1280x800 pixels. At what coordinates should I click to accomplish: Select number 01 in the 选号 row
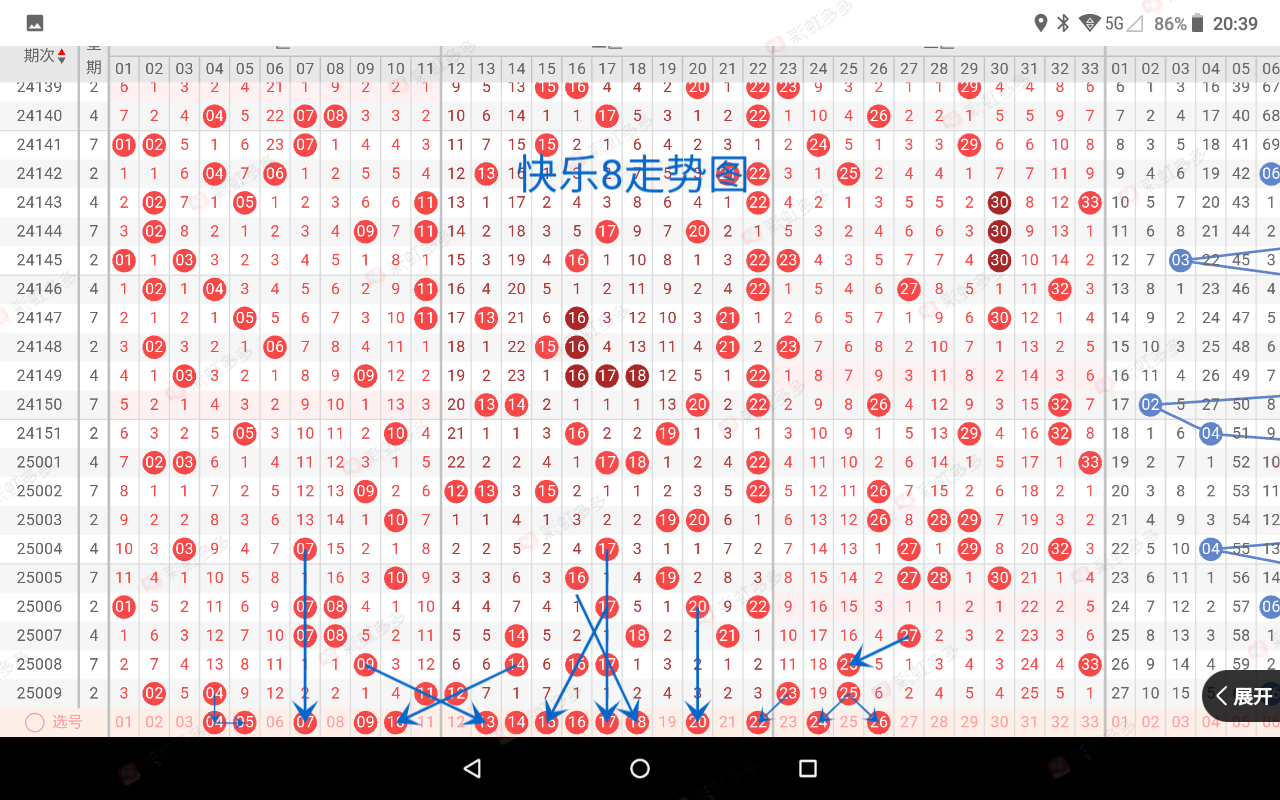pos(124,722)
